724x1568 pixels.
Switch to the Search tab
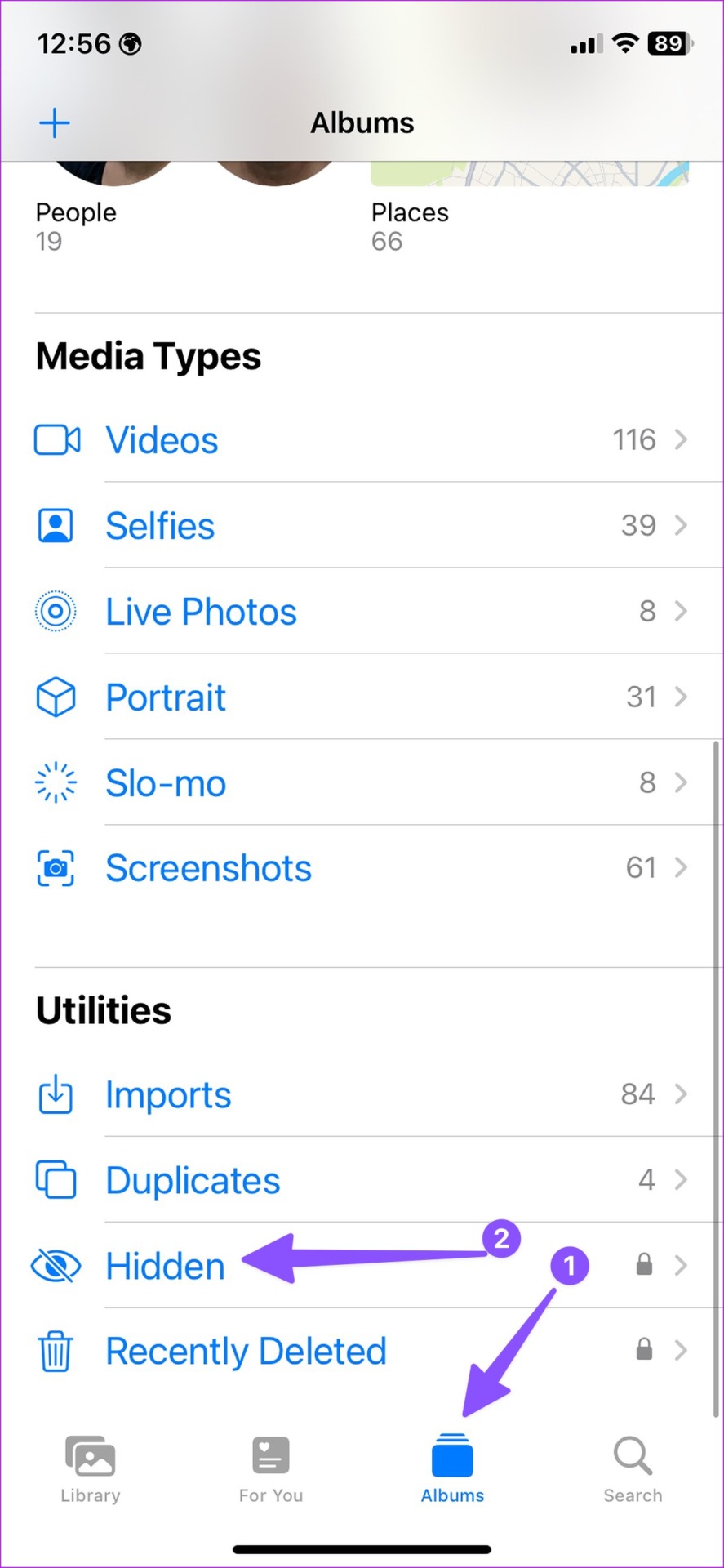coord(633,1468)
